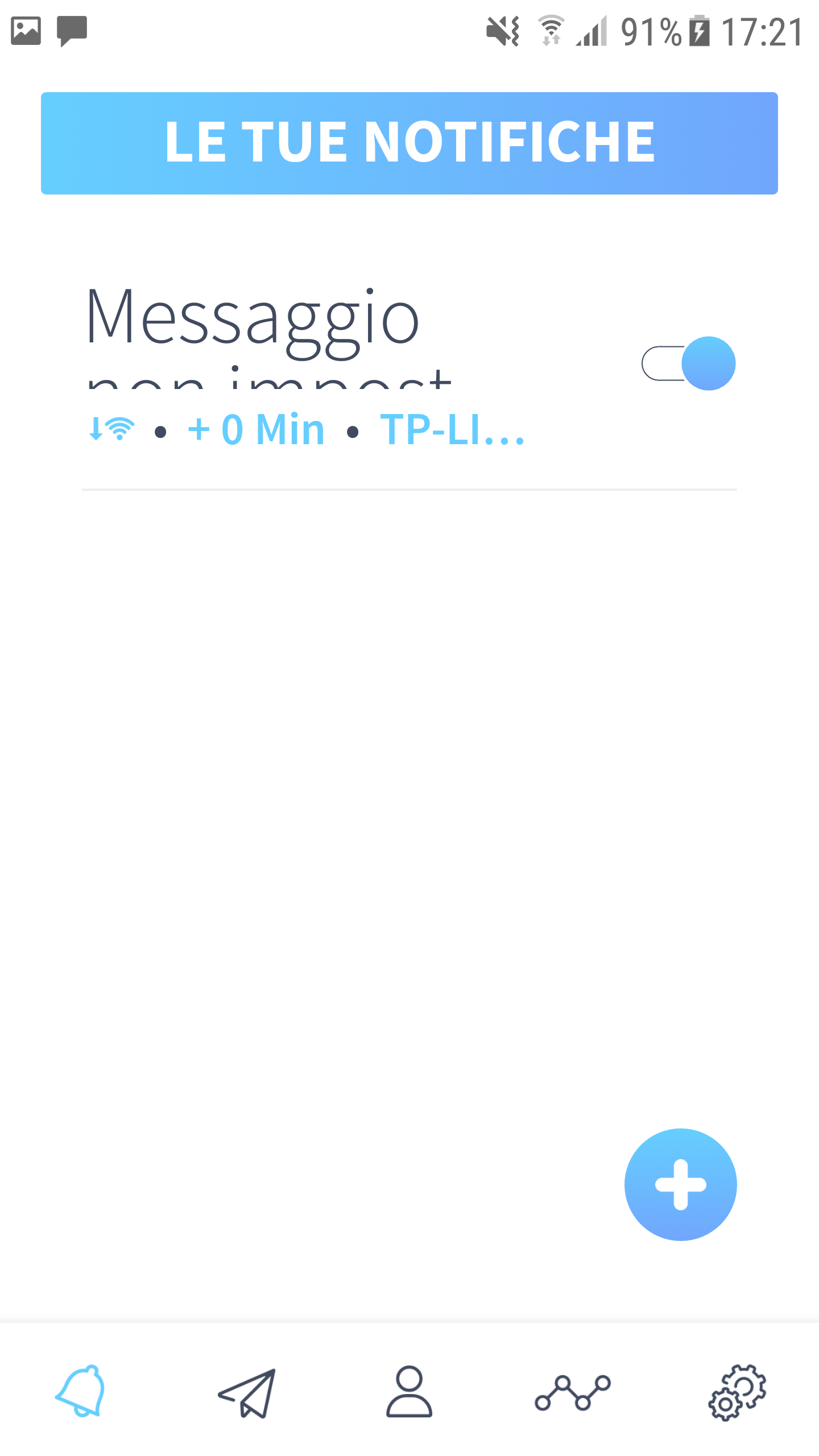Screen dimensions: 819x1456
Task: Switch to the bell notifications tab
Action: (x=81, y=1392)
